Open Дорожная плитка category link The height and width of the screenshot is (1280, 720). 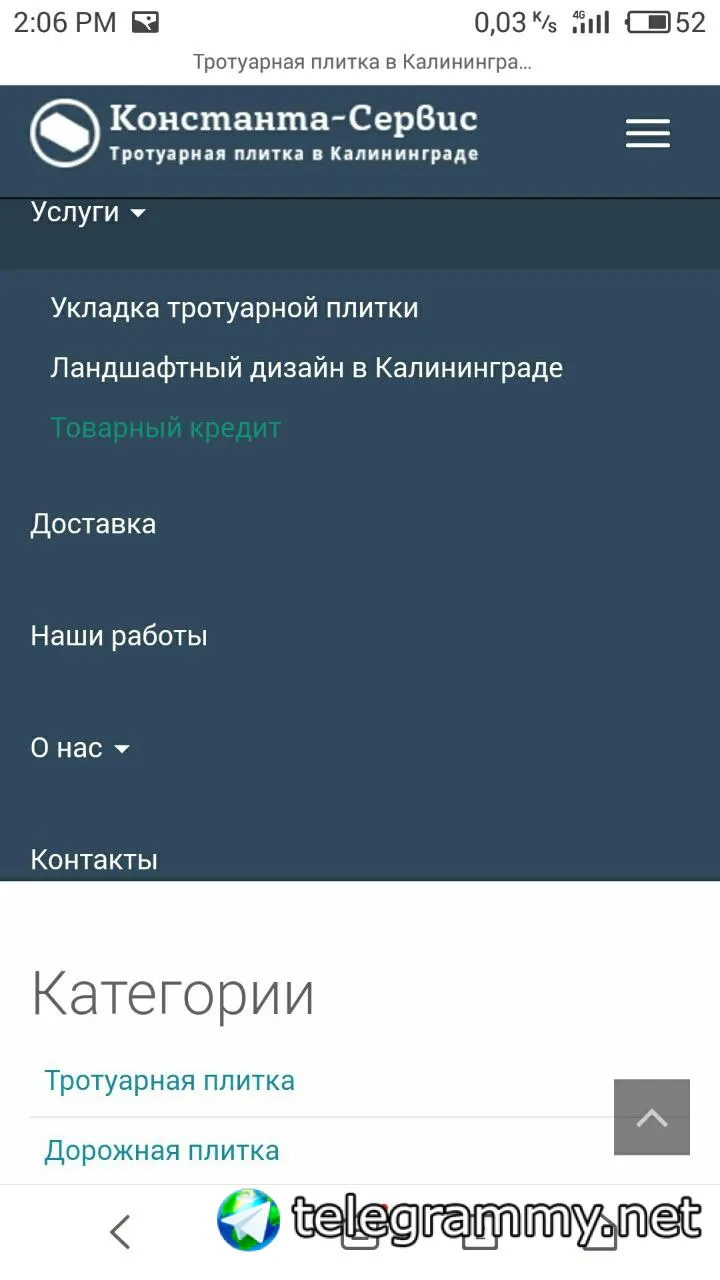point(161,1150)
